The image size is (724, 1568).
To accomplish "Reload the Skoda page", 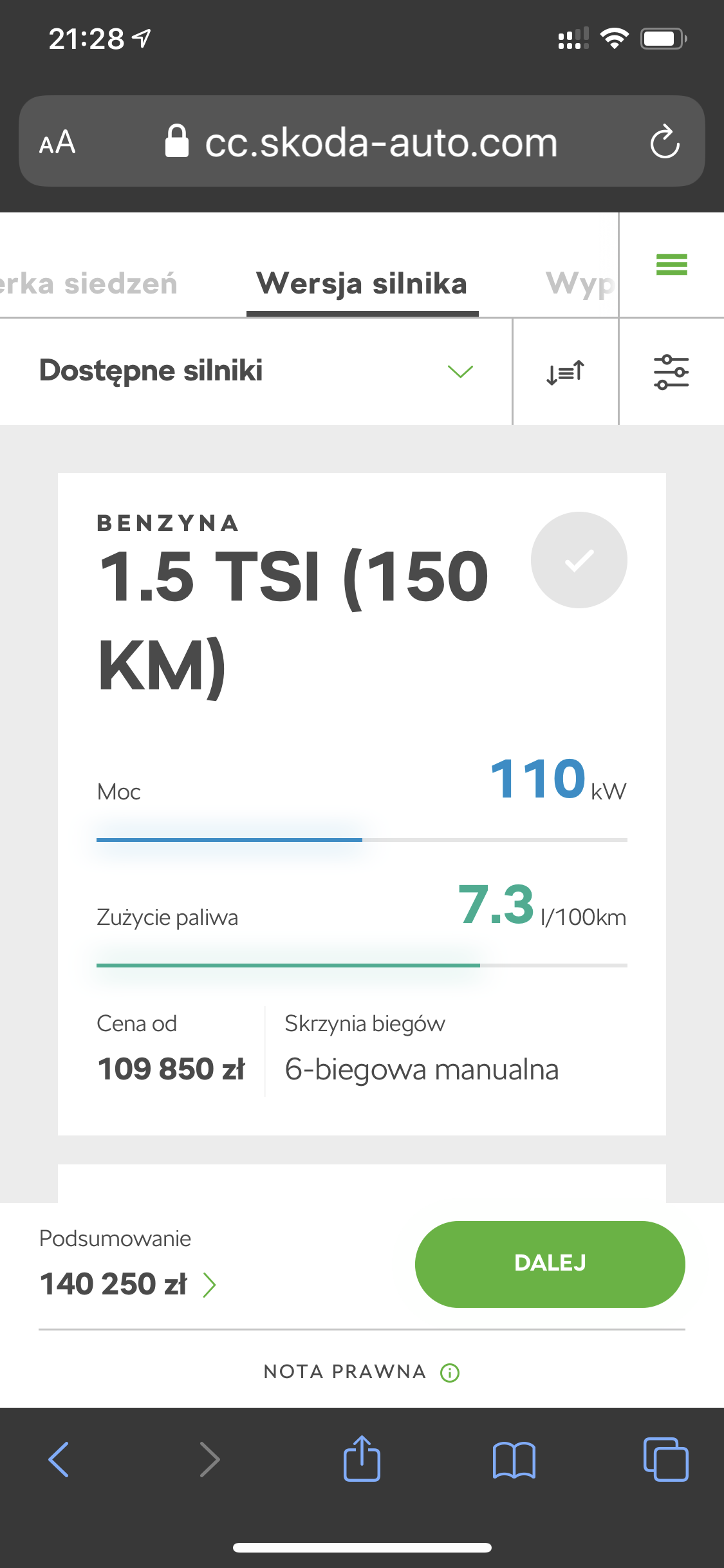I will click(664, 142).
